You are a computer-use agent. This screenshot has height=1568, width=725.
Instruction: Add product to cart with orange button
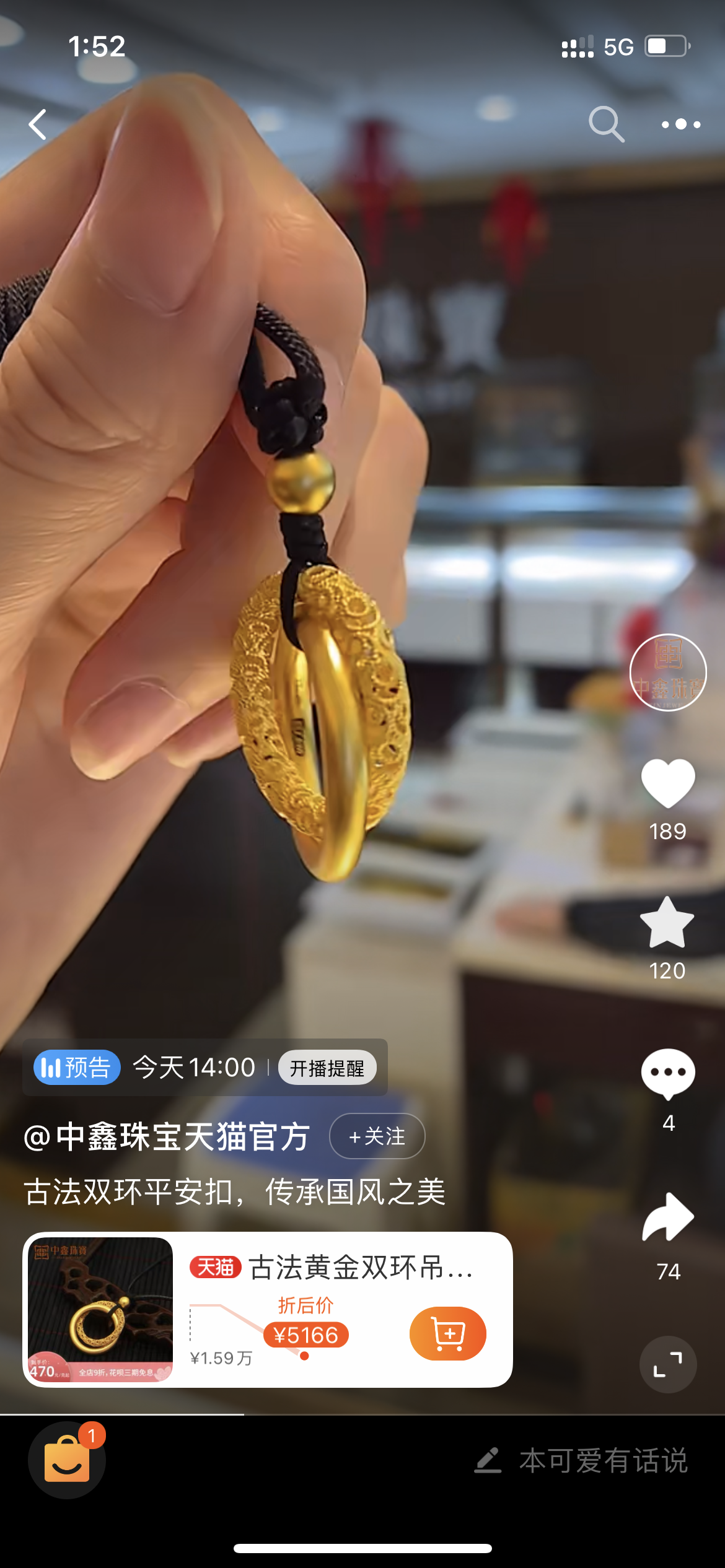447,1333
